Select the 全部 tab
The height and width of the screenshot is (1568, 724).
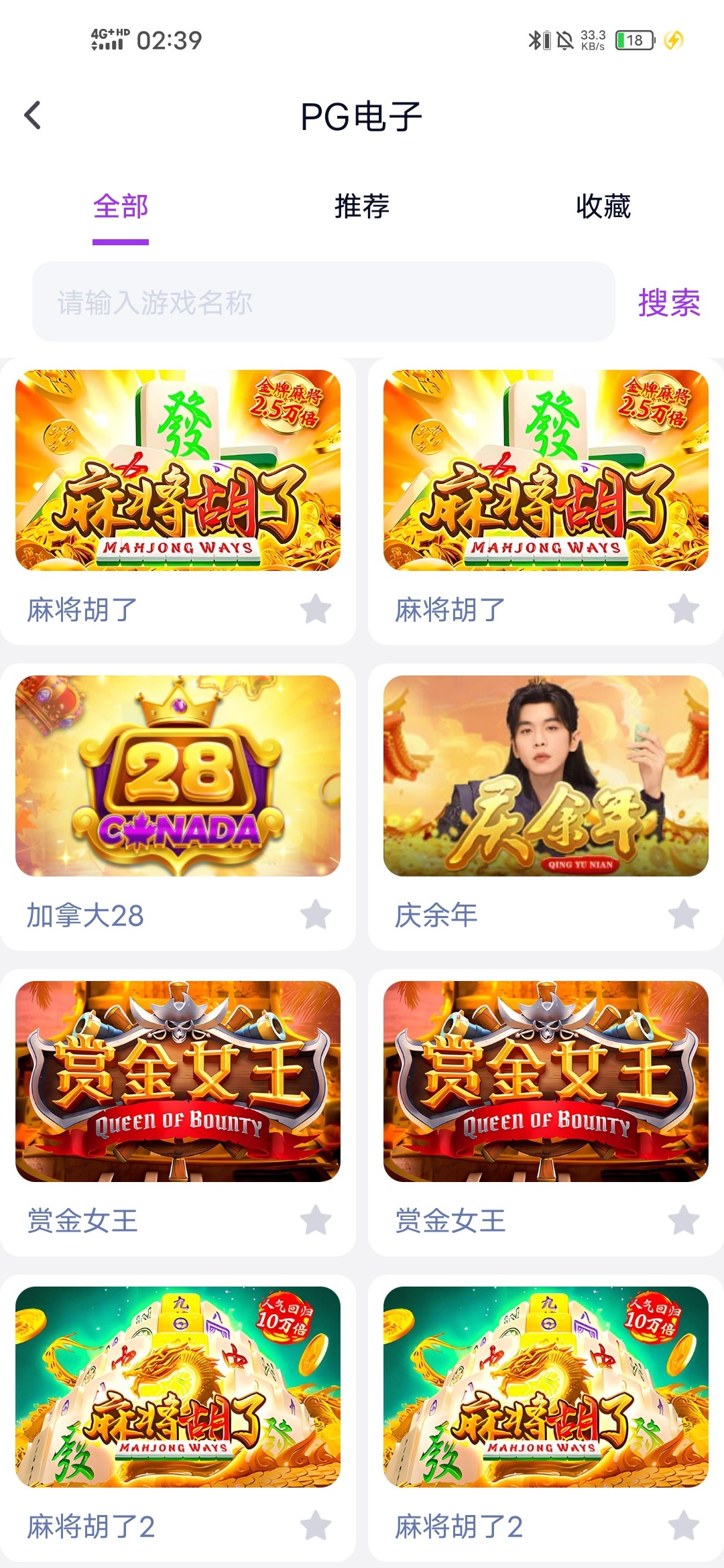pyautogui.click(x=121, y=207)
